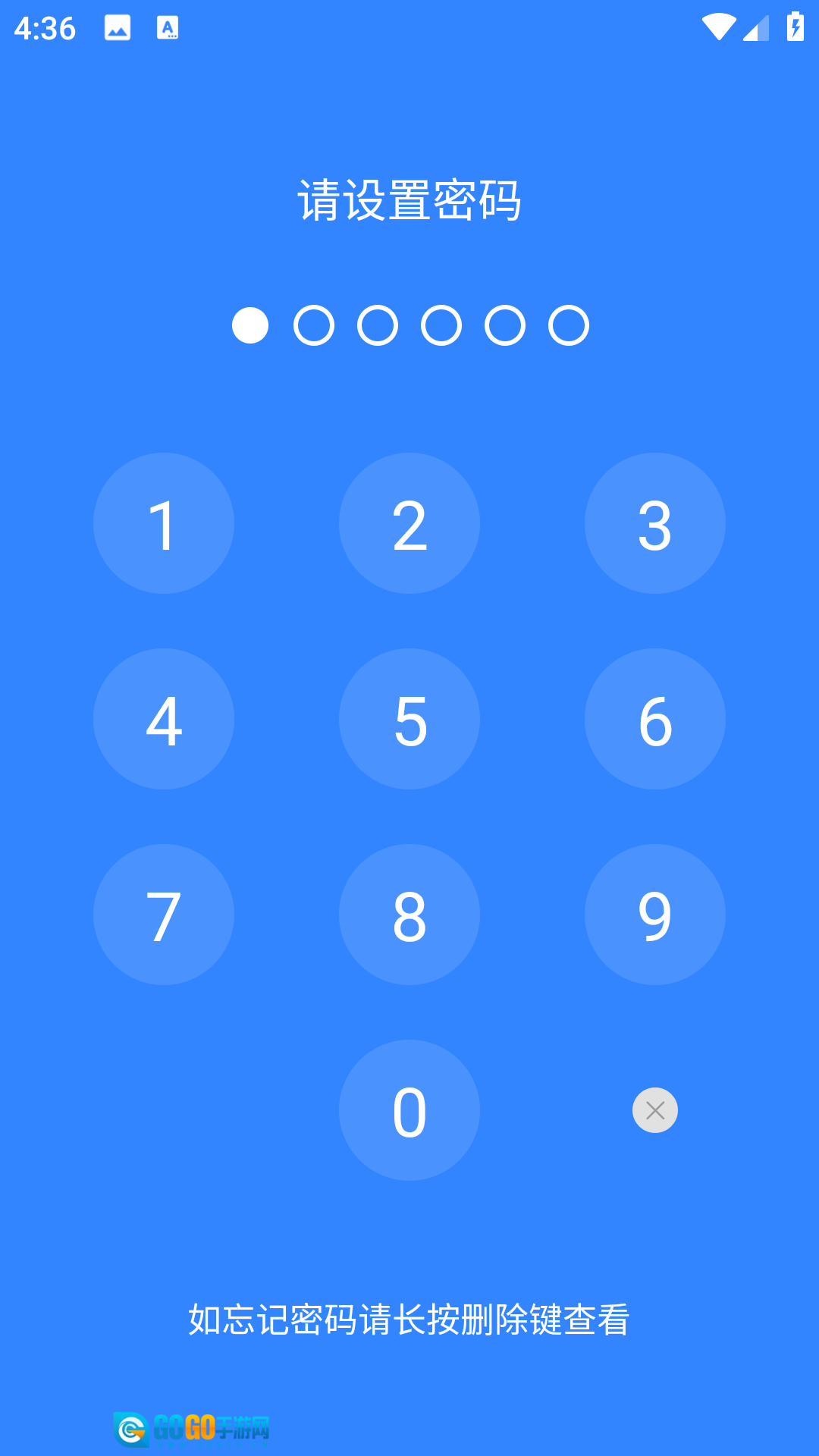Enter digit 7 for the password
This screenshot has height=1456, width=819.
164,915
